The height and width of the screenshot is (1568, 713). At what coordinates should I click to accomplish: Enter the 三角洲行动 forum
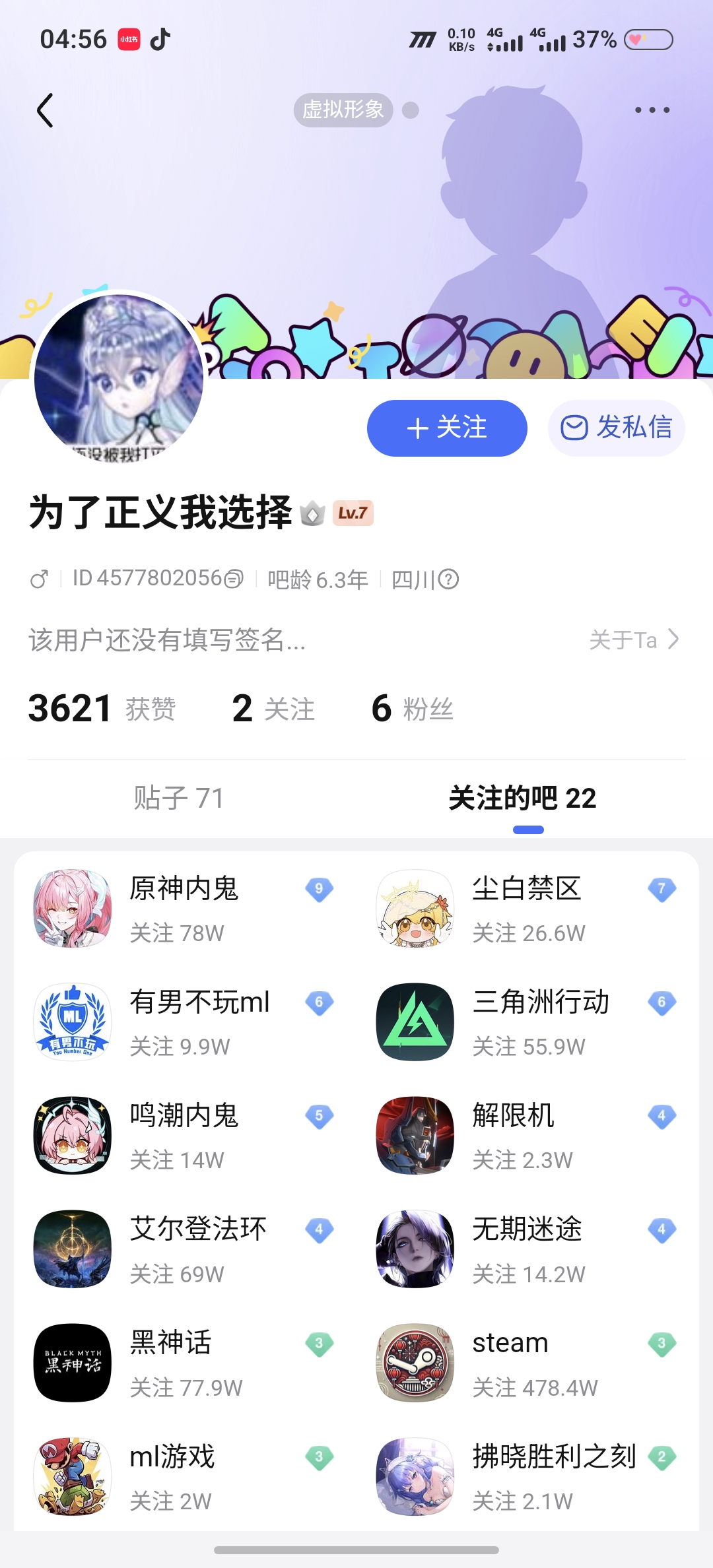pos(540,1022)
